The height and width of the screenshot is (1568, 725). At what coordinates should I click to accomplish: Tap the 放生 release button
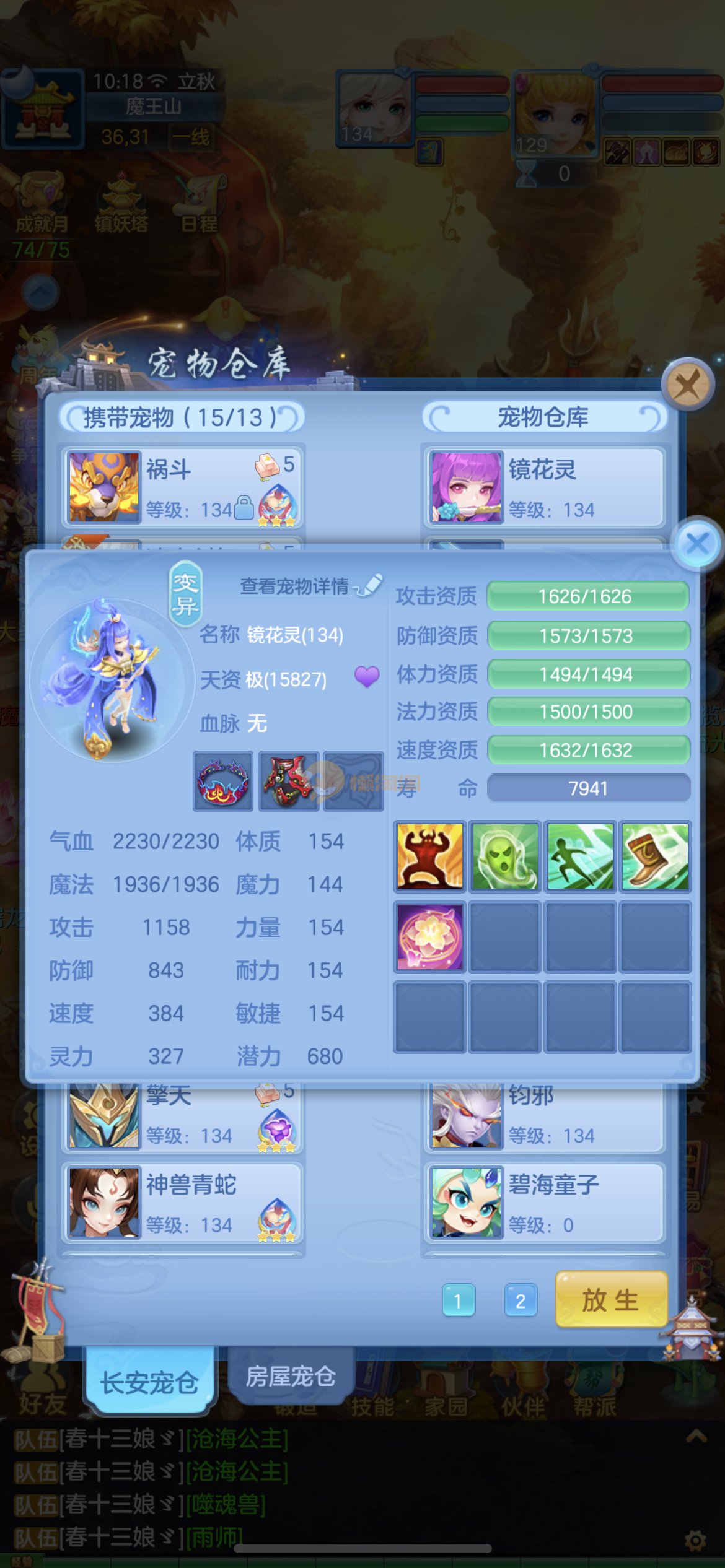pyautogui.click(x=611, y=1299)
